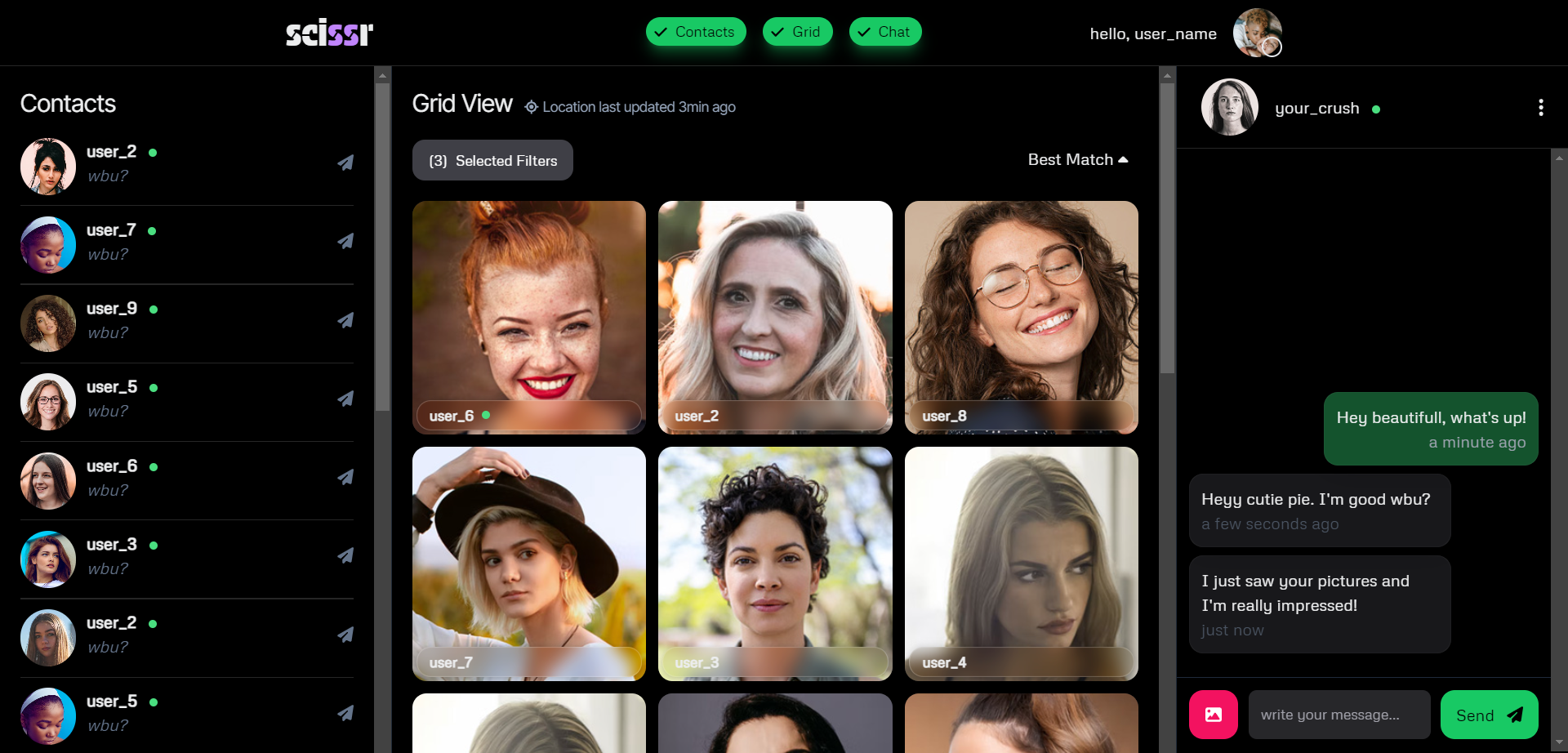Toggle the Chat panel chip
1568x753 pixels.
[884, 32]
